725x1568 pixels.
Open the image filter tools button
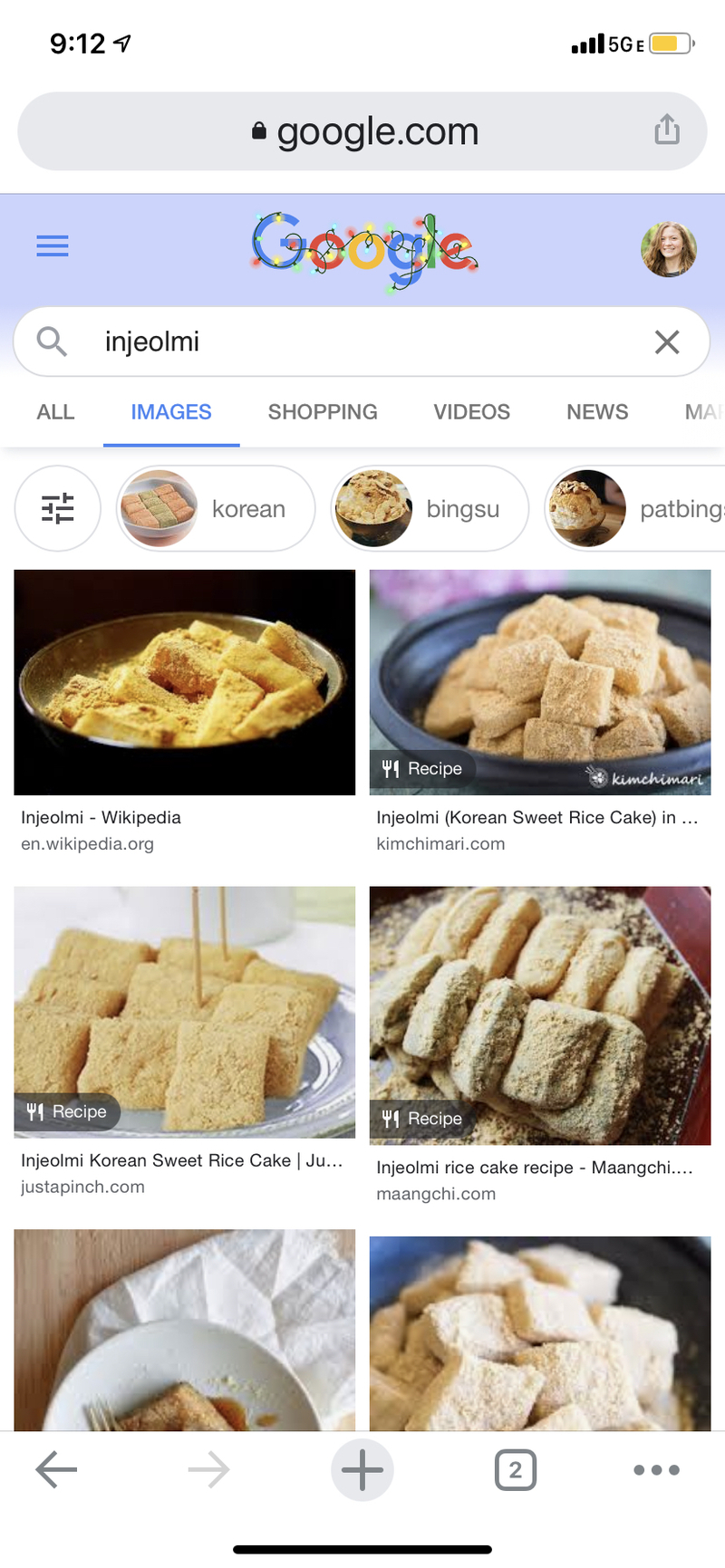tap(58, 508)
